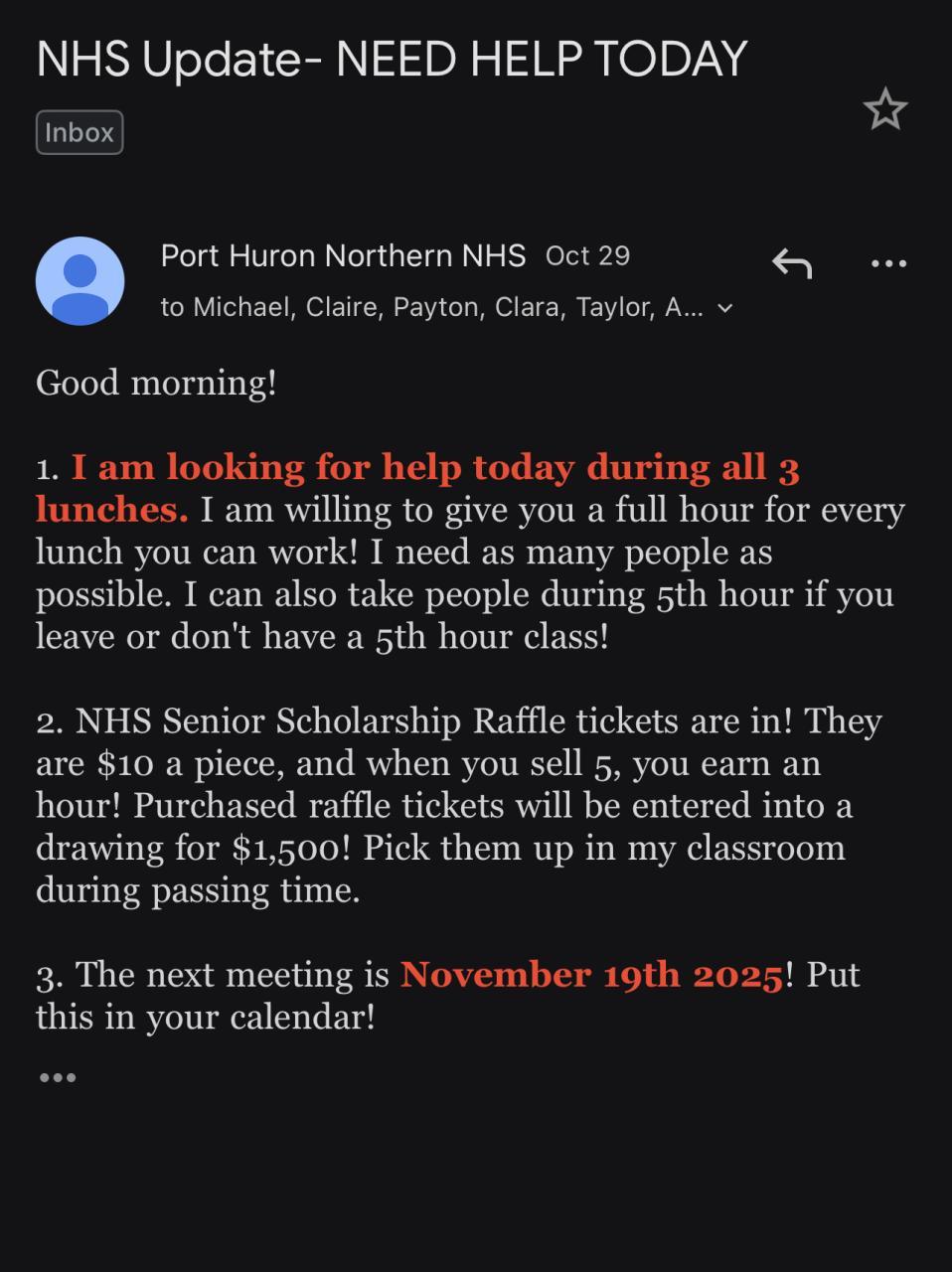Tap the Inbox label chip
The height and width of the screenshot is (1272, 952).
(79, 132)
